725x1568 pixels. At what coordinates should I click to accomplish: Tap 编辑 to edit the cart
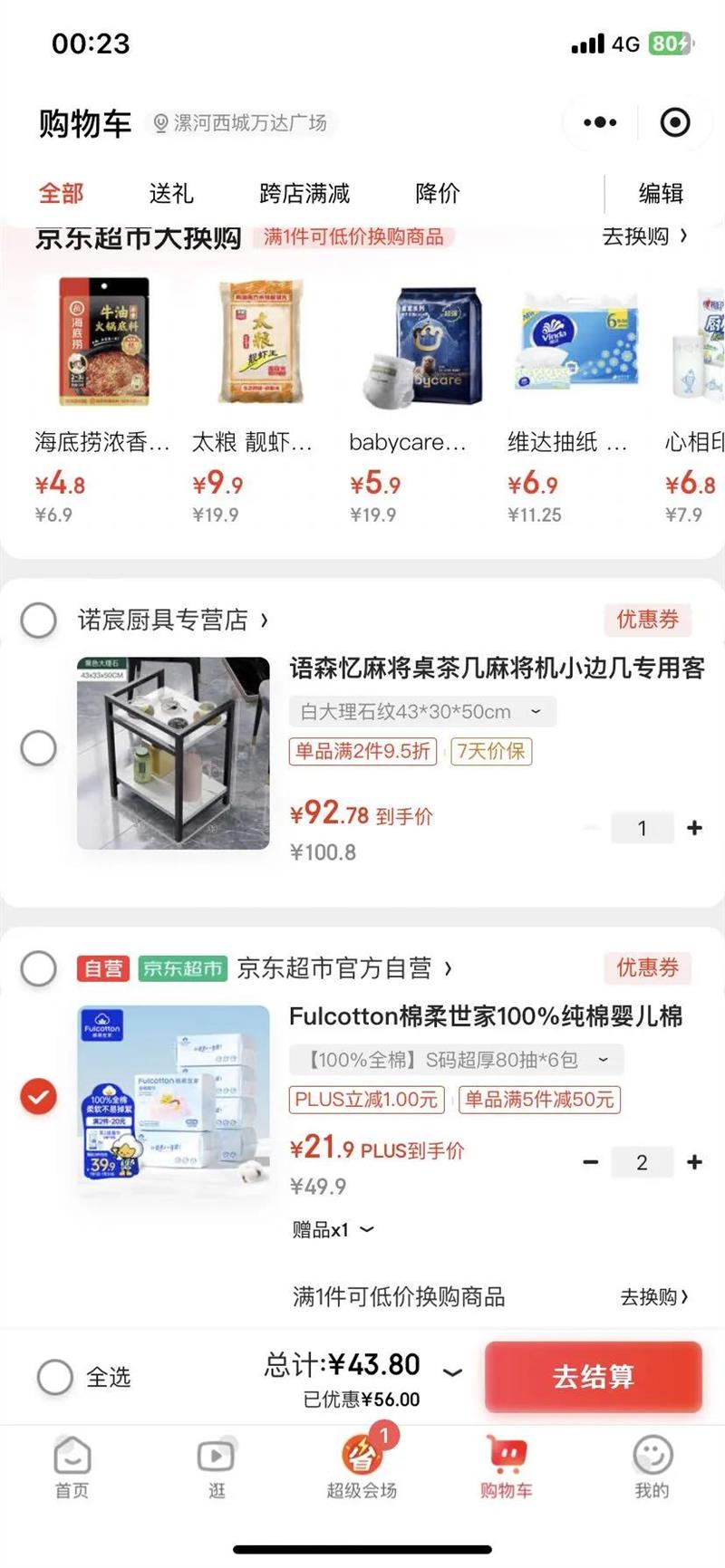click(661, 193)
